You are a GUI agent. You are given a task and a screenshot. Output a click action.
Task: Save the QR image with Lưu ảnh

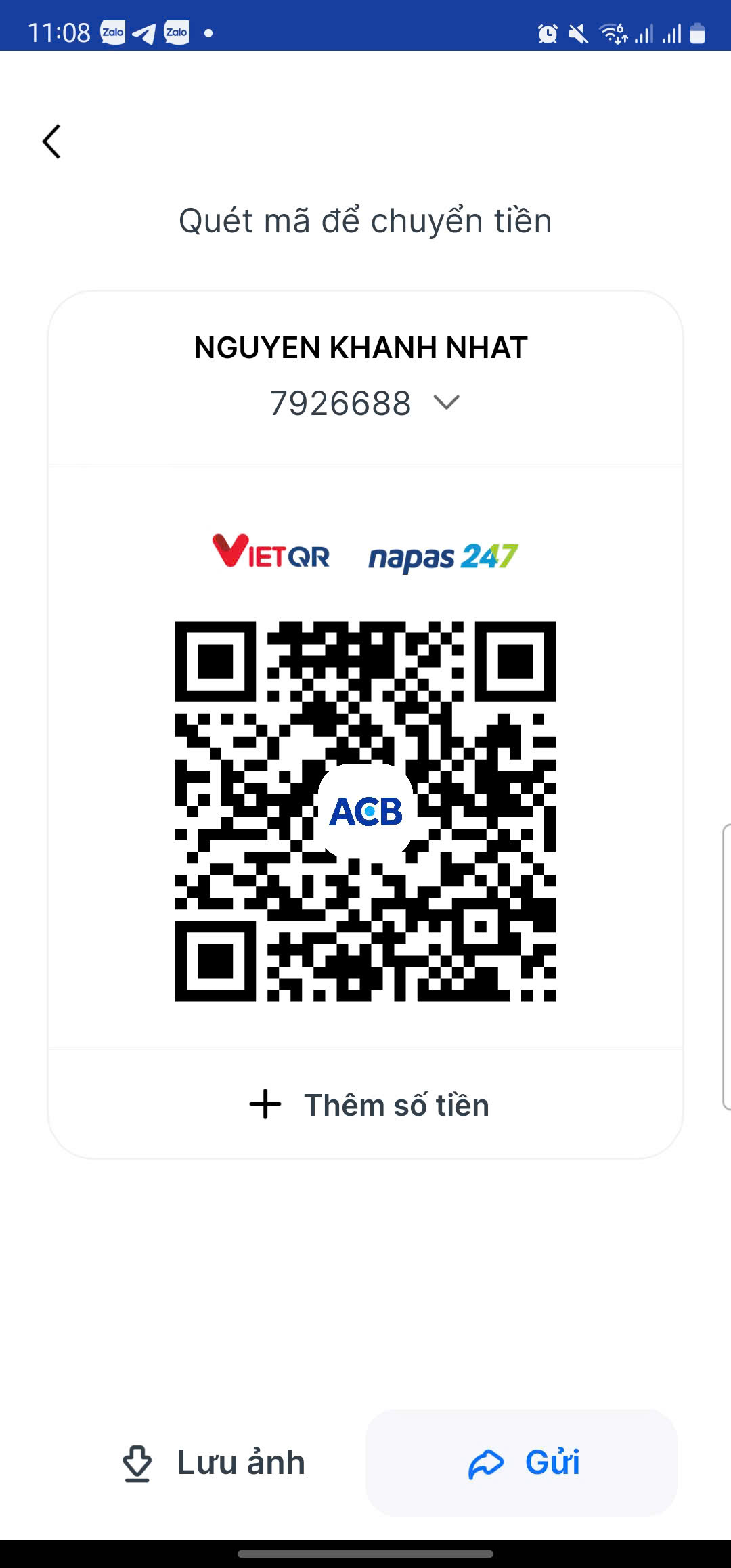point(213,1462)
